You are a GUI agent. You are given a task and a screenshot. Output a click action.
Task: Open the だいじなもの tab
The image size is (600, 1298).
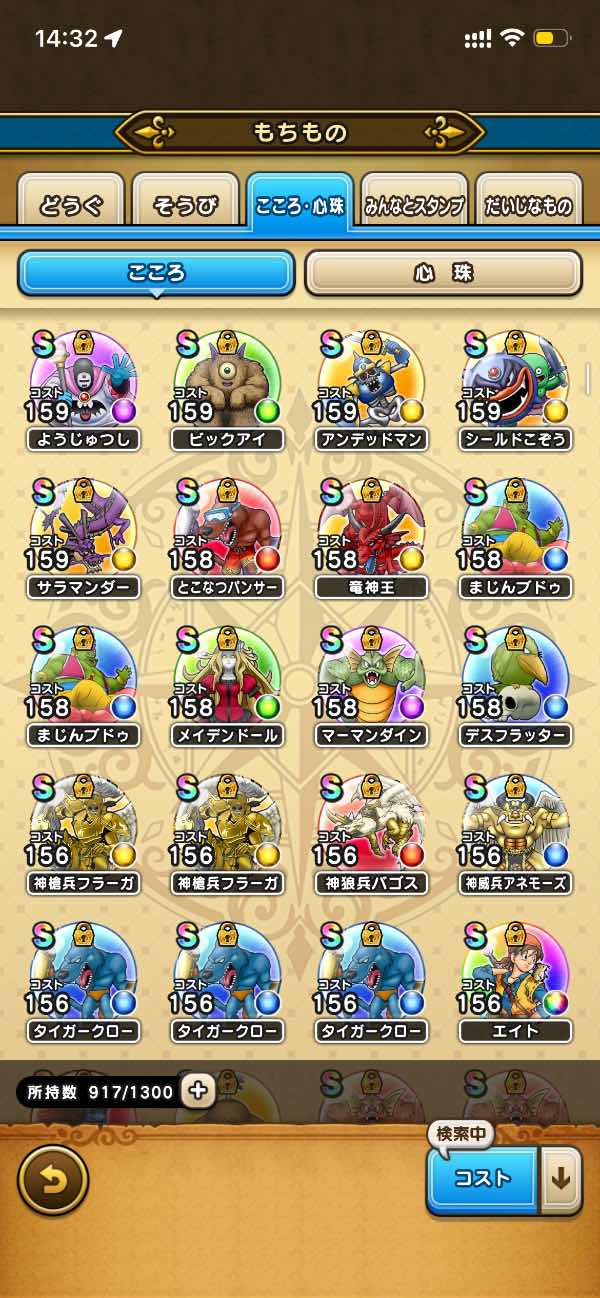pos(528,206)
